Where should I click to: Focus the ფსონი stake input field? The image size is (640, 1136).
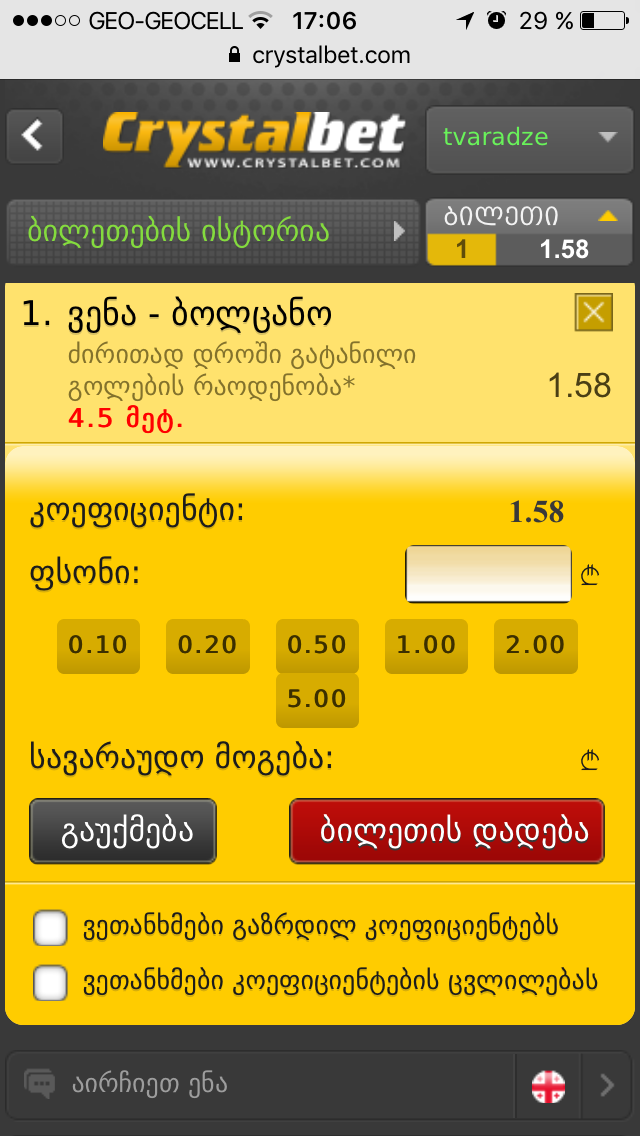tap(488, 574)
